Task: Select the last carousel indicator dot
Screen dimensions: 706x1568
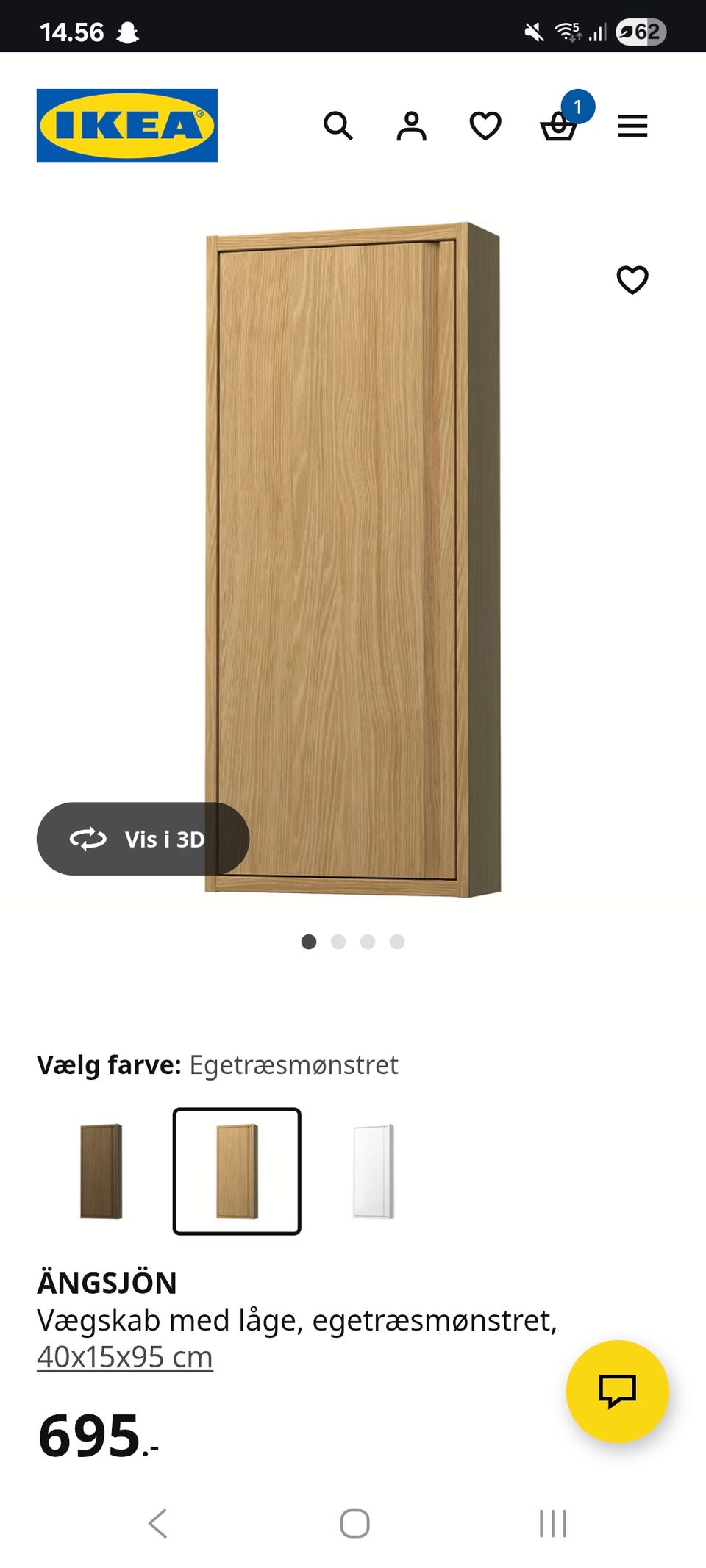Action: (396, 942)
